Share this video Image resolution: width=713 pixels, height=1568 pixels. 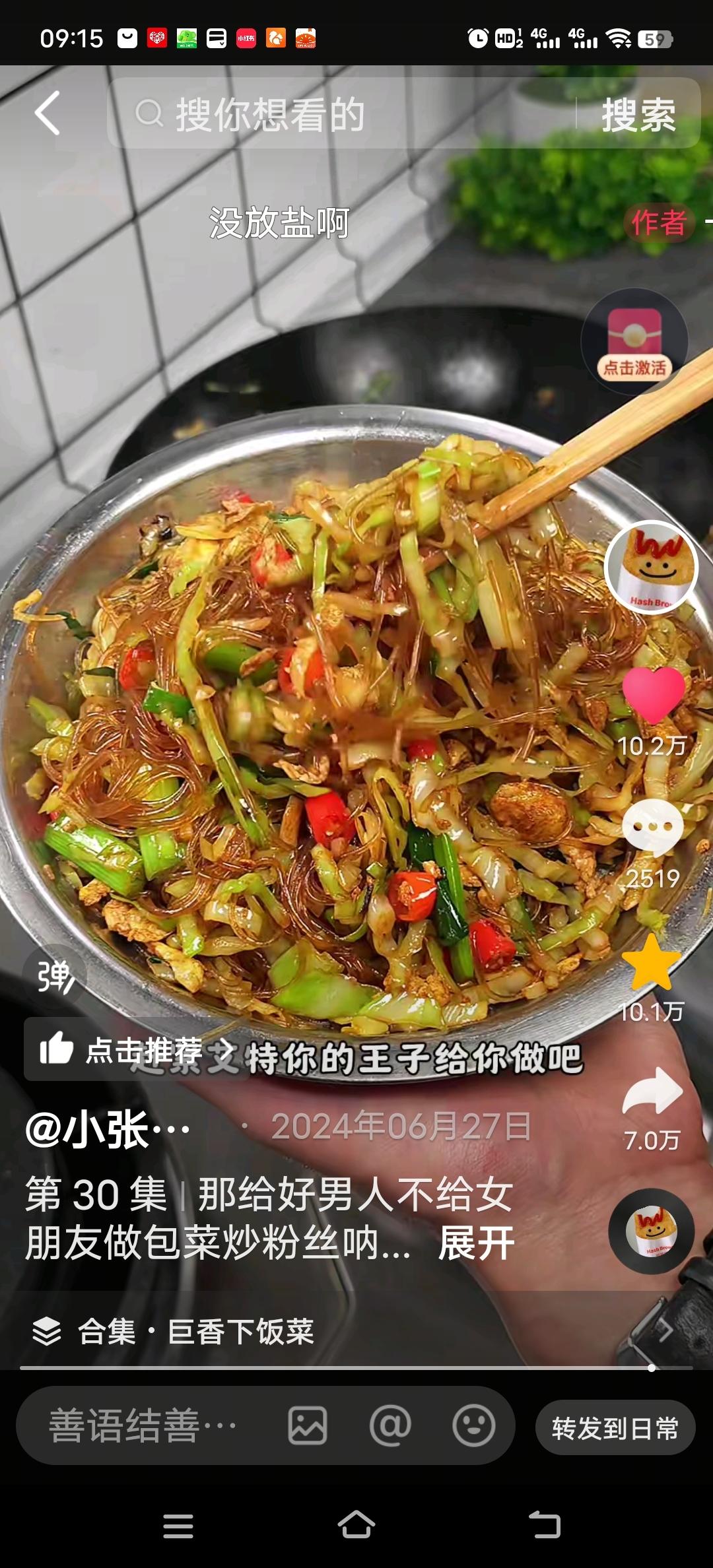tap(652, 1092)
